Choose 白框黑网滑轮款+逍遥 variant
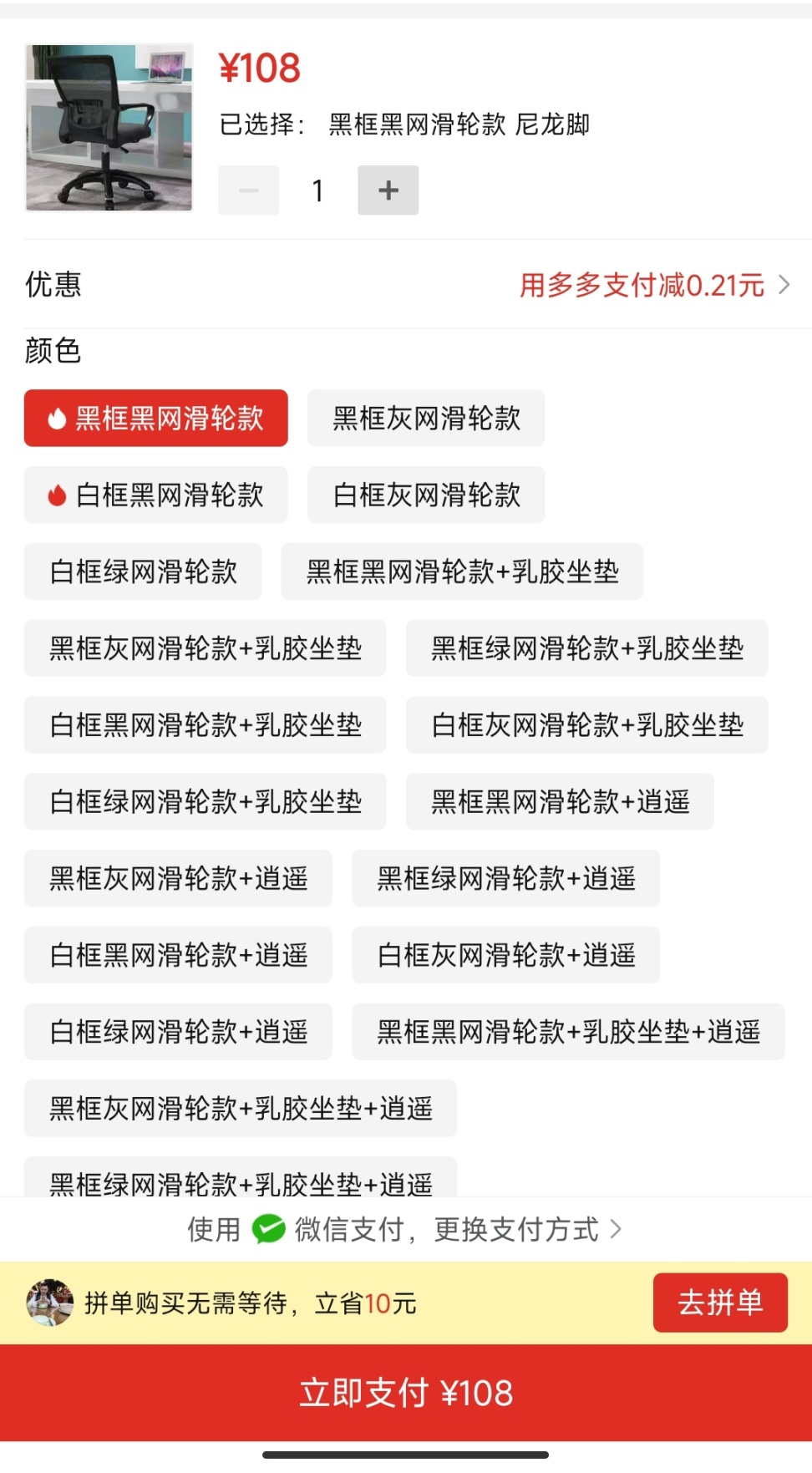This screenshot has height=1473, width=812. point(178,955)
